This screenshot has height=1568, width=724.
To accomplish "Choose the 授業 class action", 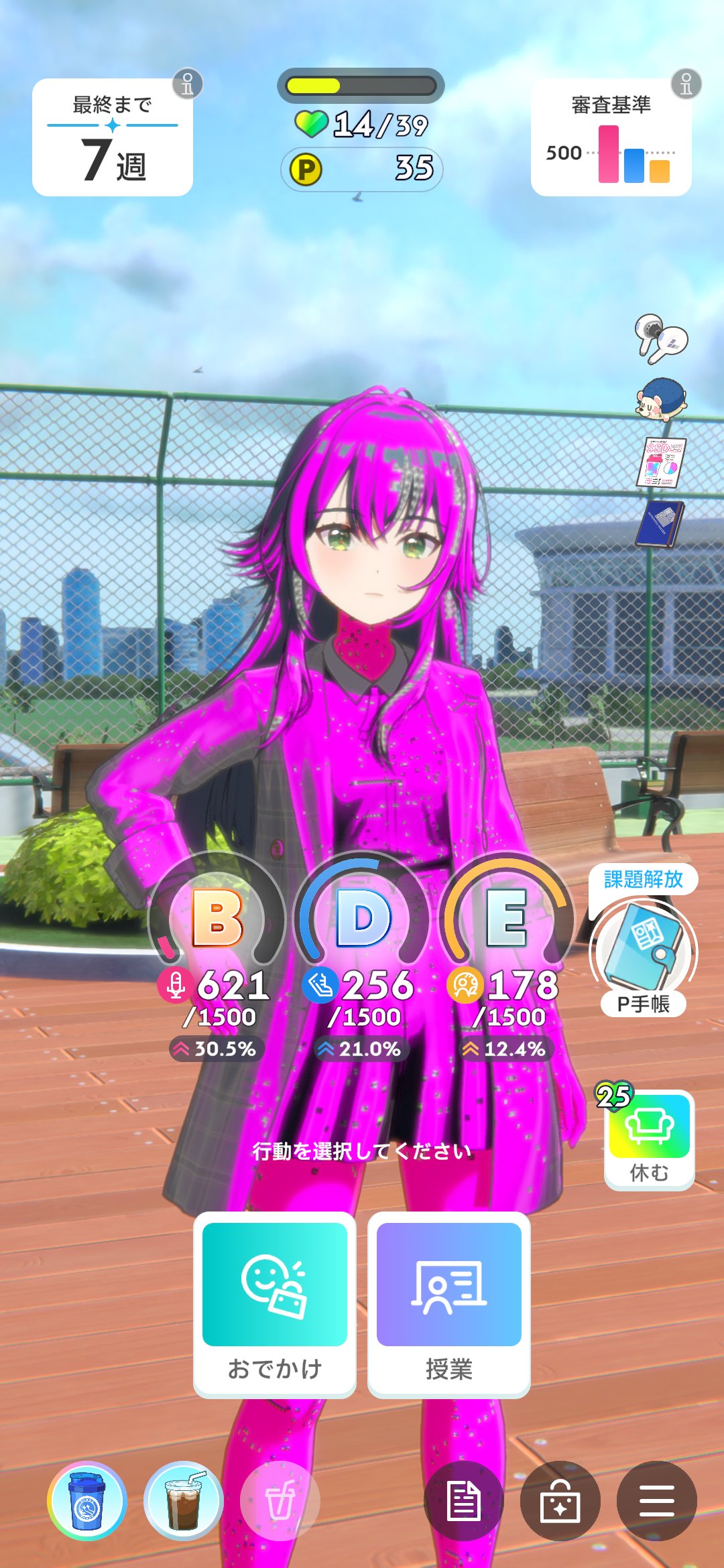I will click(x=449, y=1304).
